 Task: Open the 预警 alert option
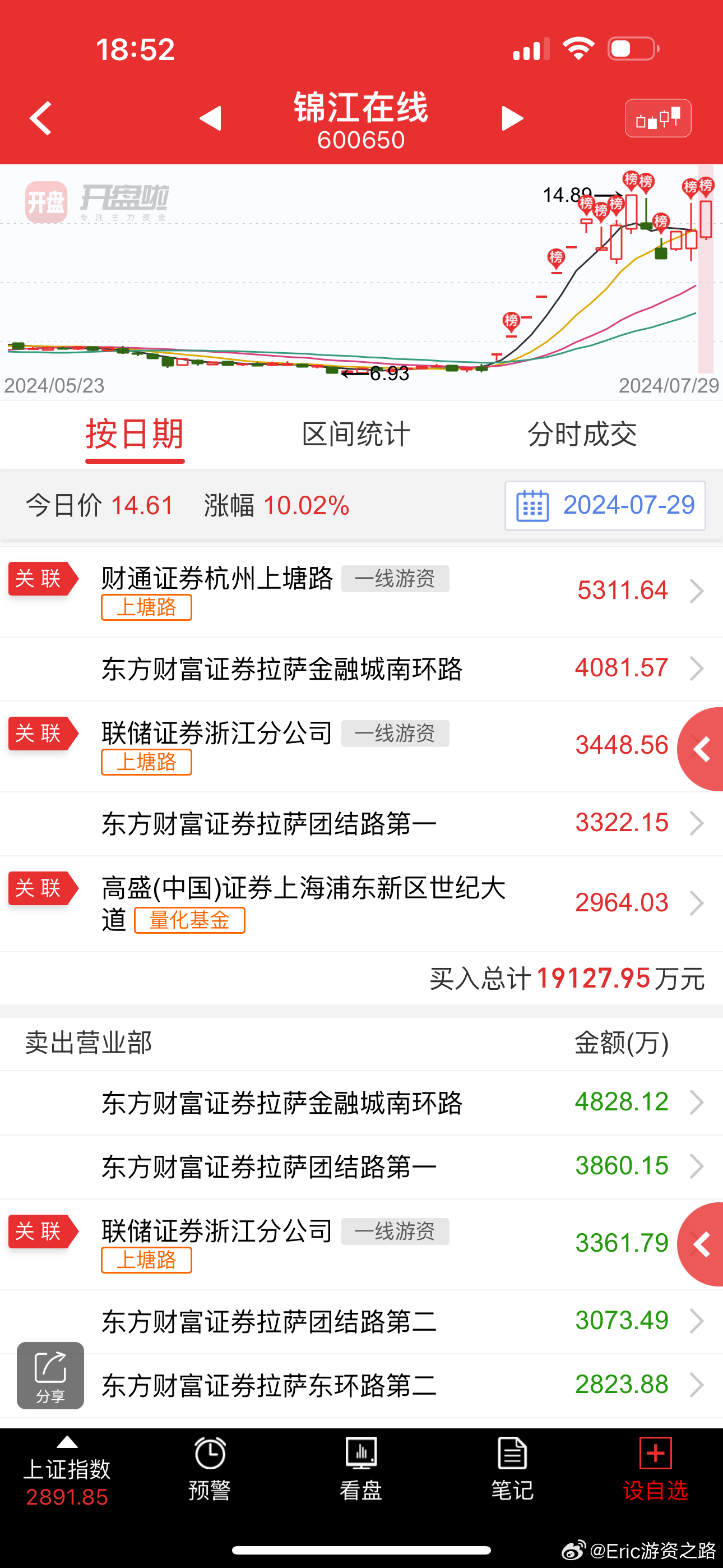click(210, 1469)
